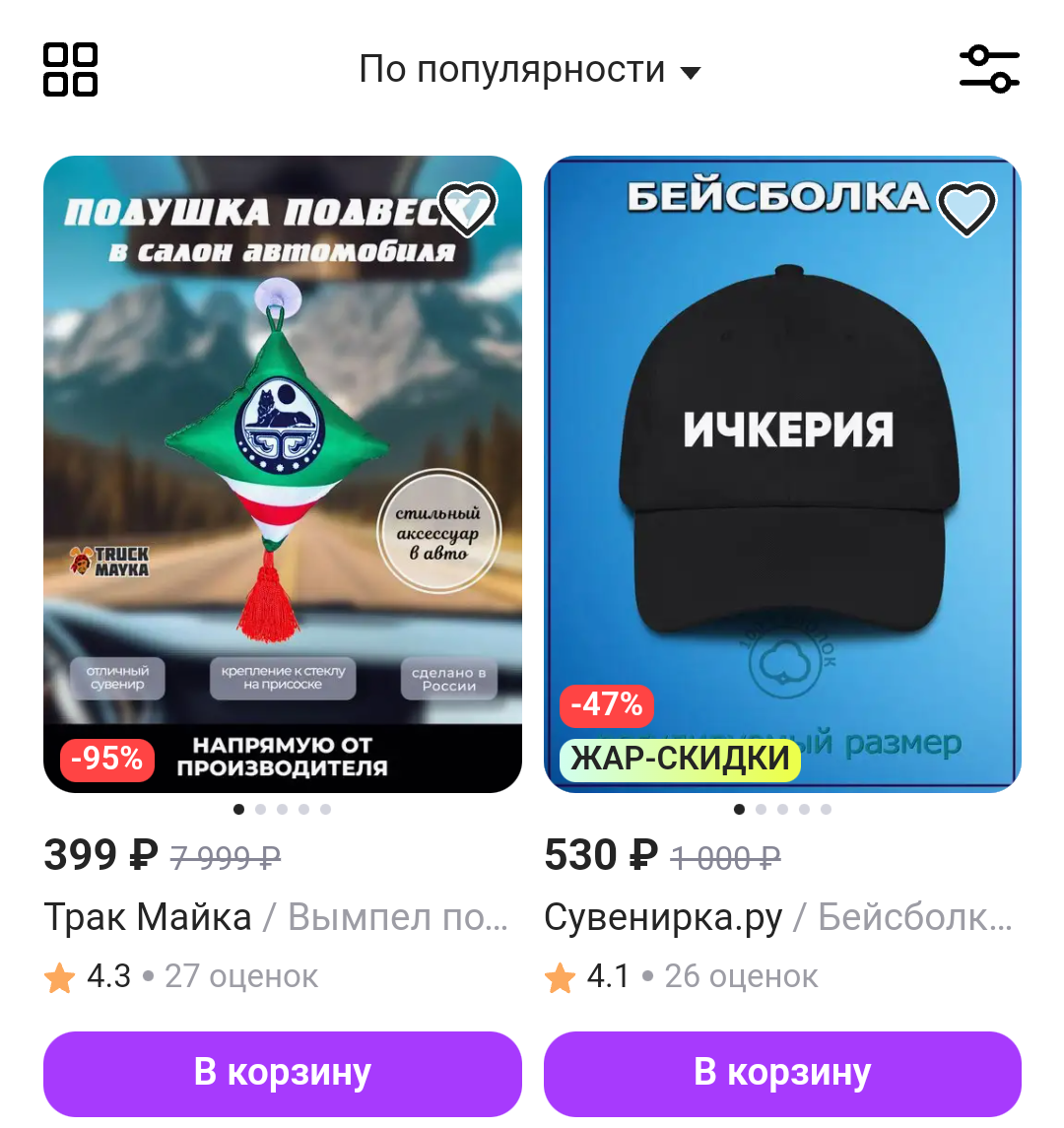Open the filters settings icon
The width and height of the screenshot is (1064, 1128).
click(x=989, y=69)
